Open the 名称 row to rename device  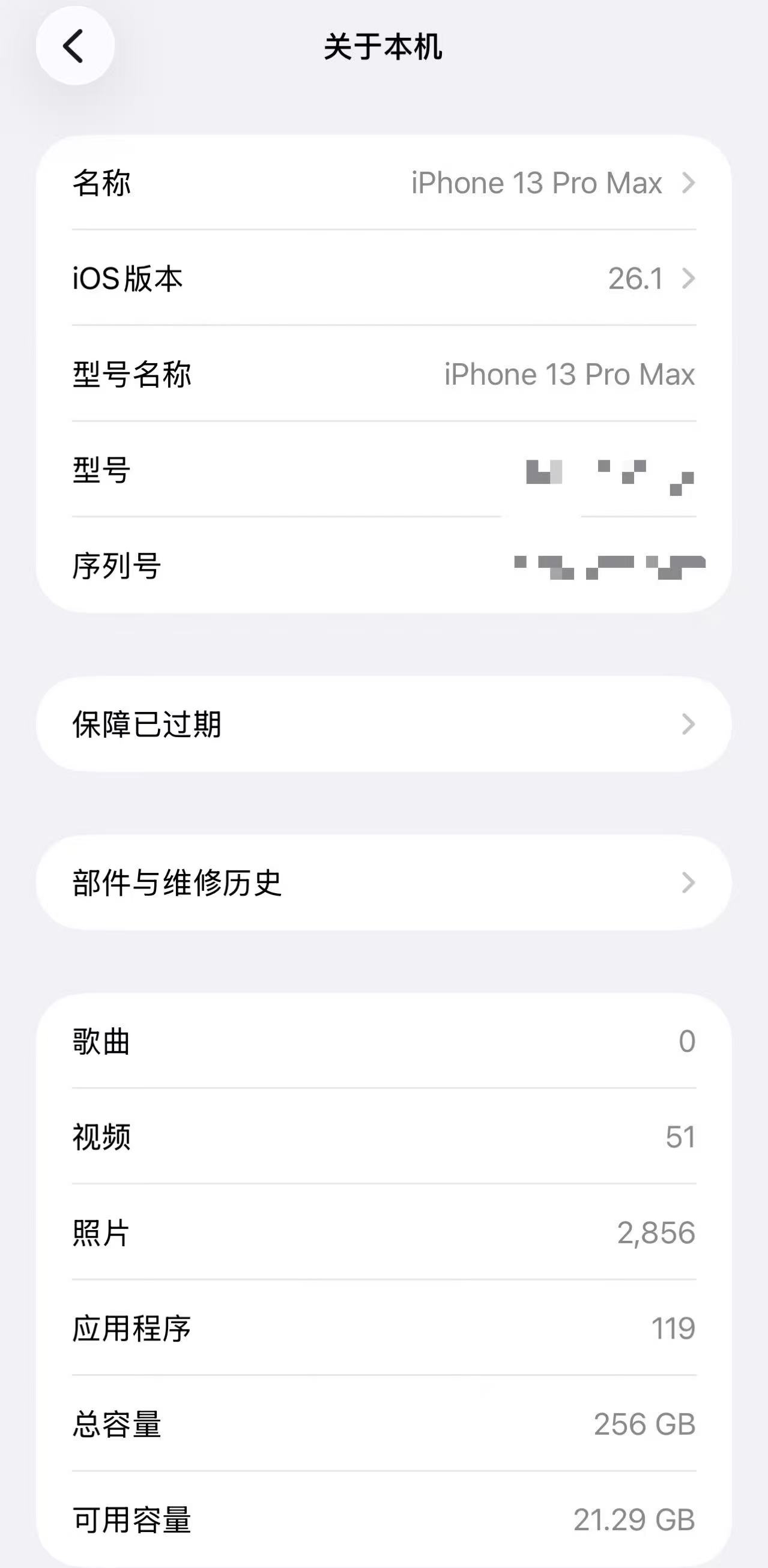(x=384, y=182)
